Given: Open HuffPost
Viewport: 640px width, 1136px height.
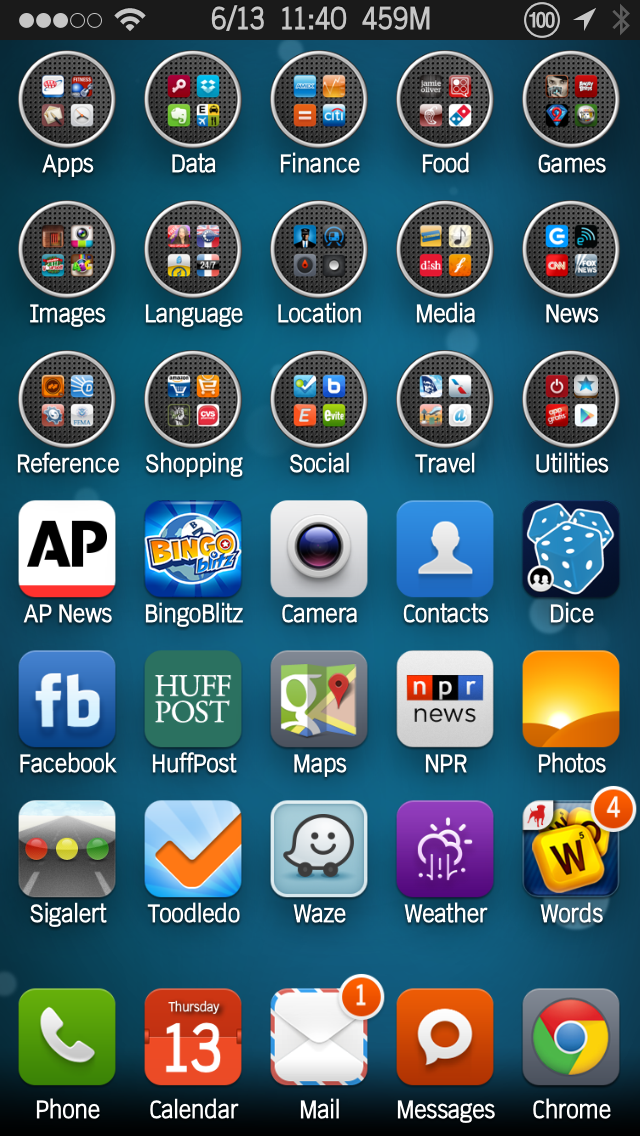Looking at the screenshot, I should (x=193, y=698).
